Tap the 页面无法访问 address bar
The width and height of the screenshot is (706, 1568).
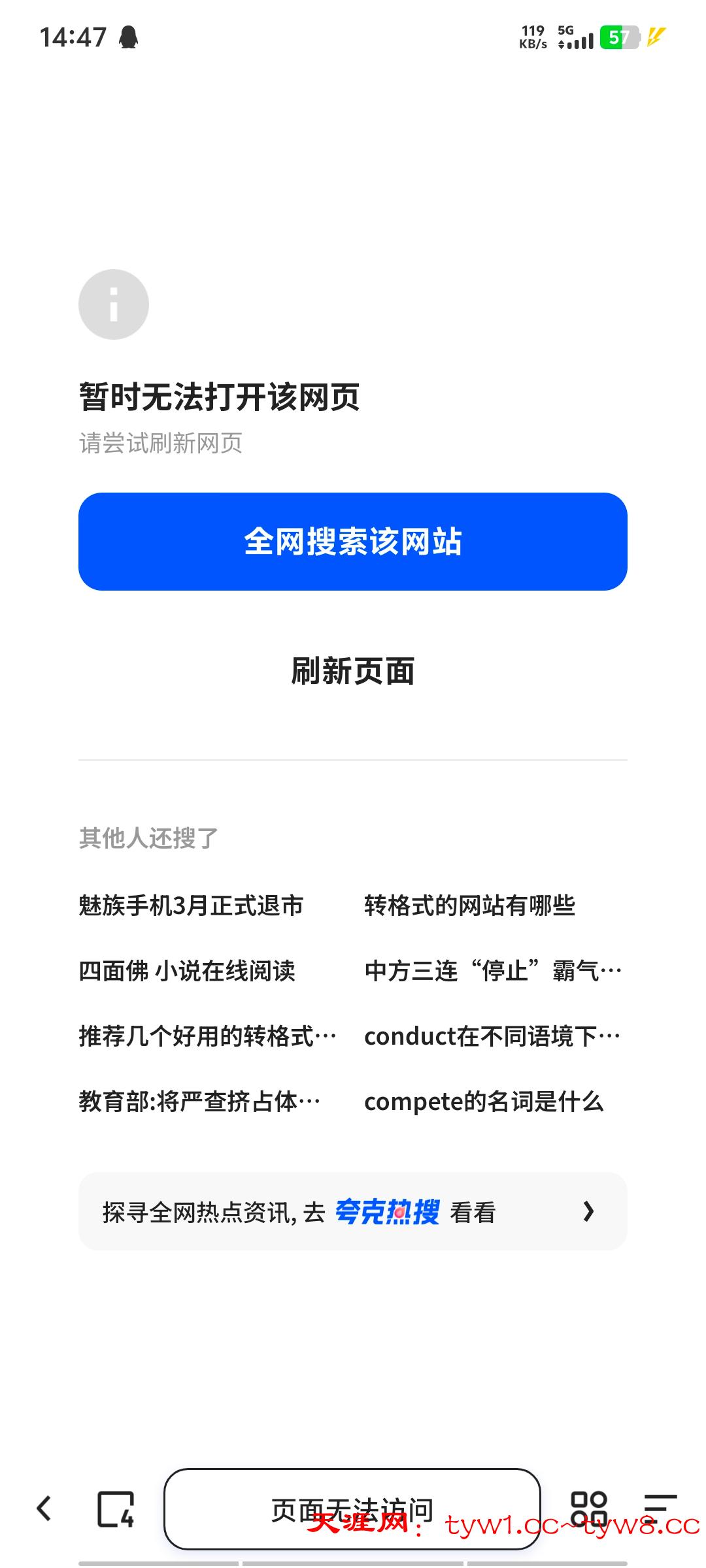point(352,1509)
